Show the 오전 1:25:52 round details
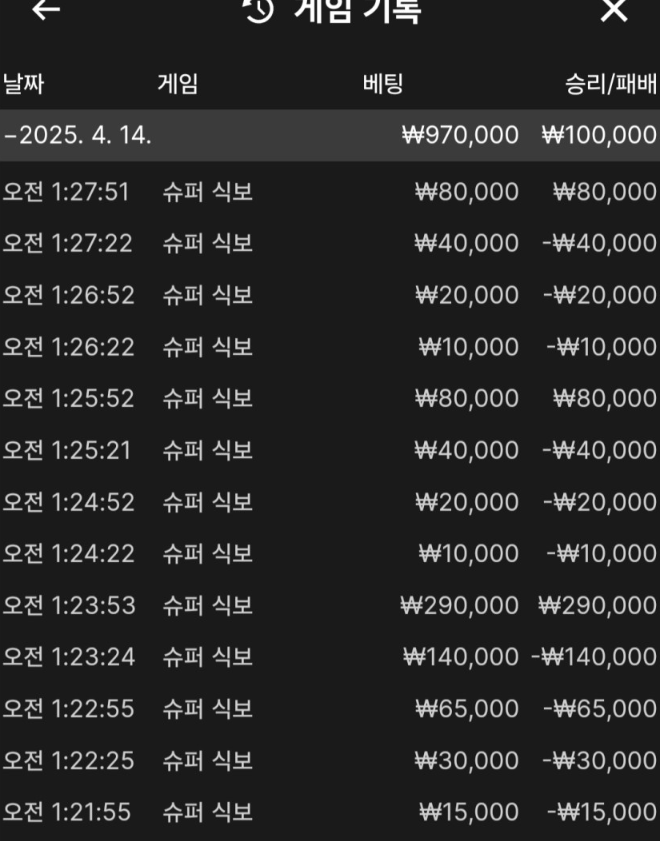This screenshot has width=660, height=841. click(x=330, y=399)
